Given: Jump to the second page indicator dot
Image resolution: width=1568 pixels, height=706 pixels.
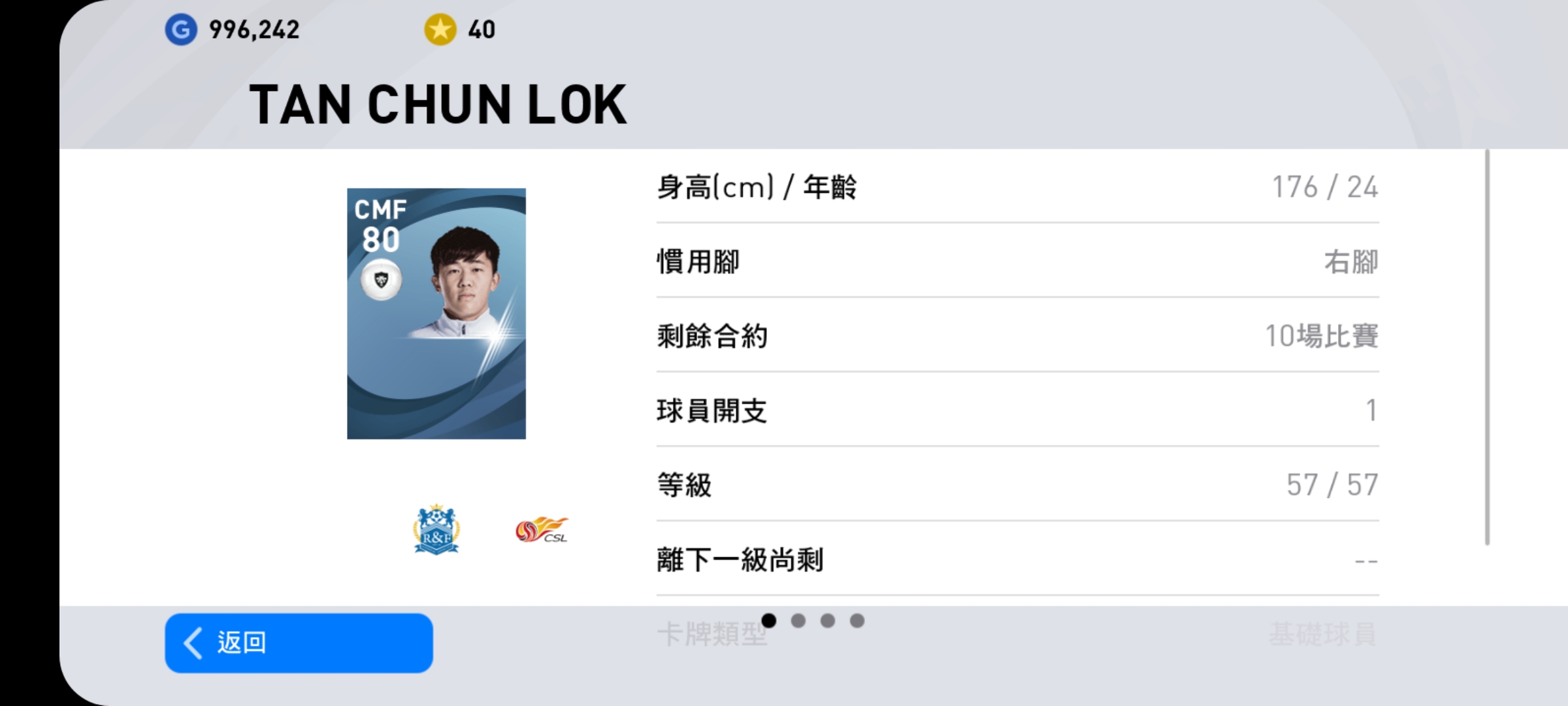Looking at the screenshot, I should (798, 620).
